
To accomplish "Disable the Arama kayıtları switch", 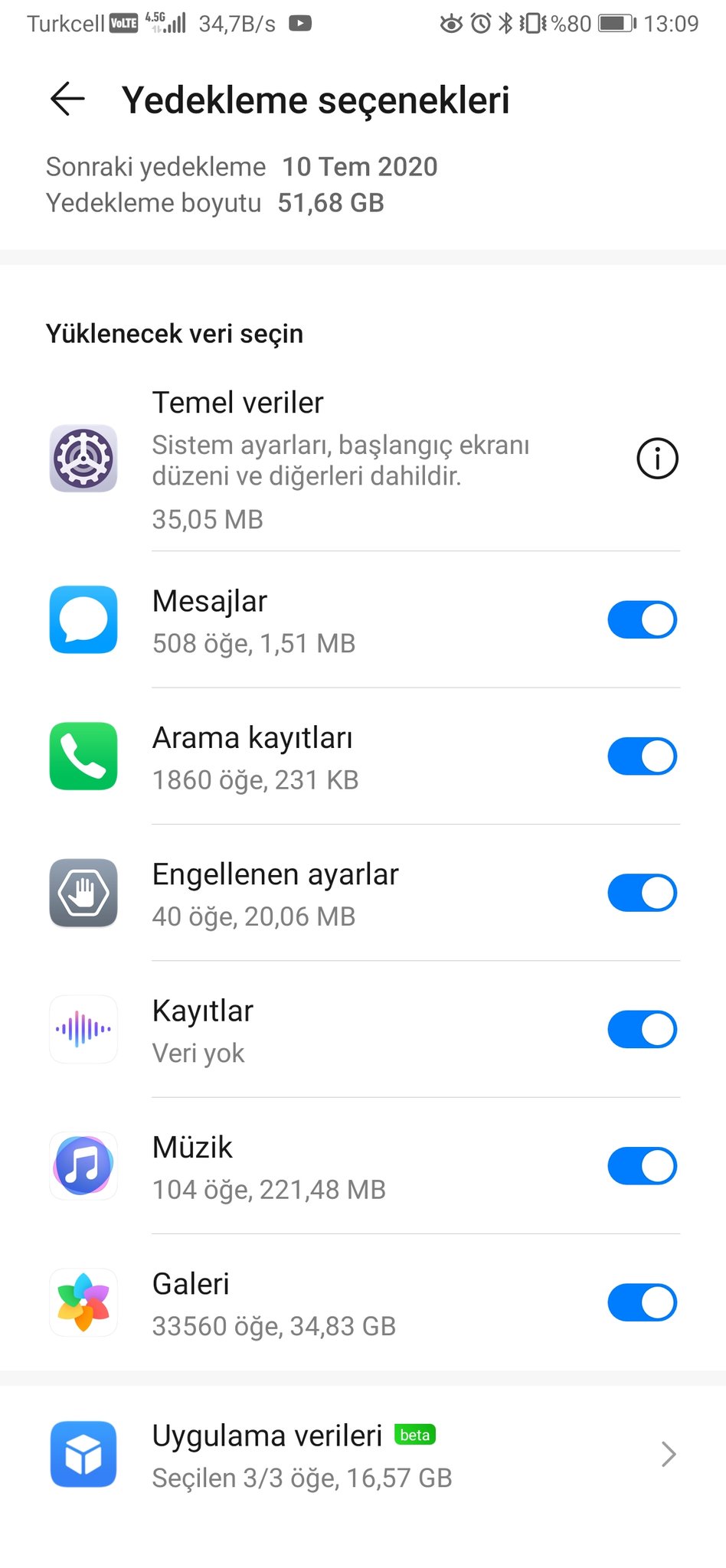I will pyautogui.click(x=642, y=756).
